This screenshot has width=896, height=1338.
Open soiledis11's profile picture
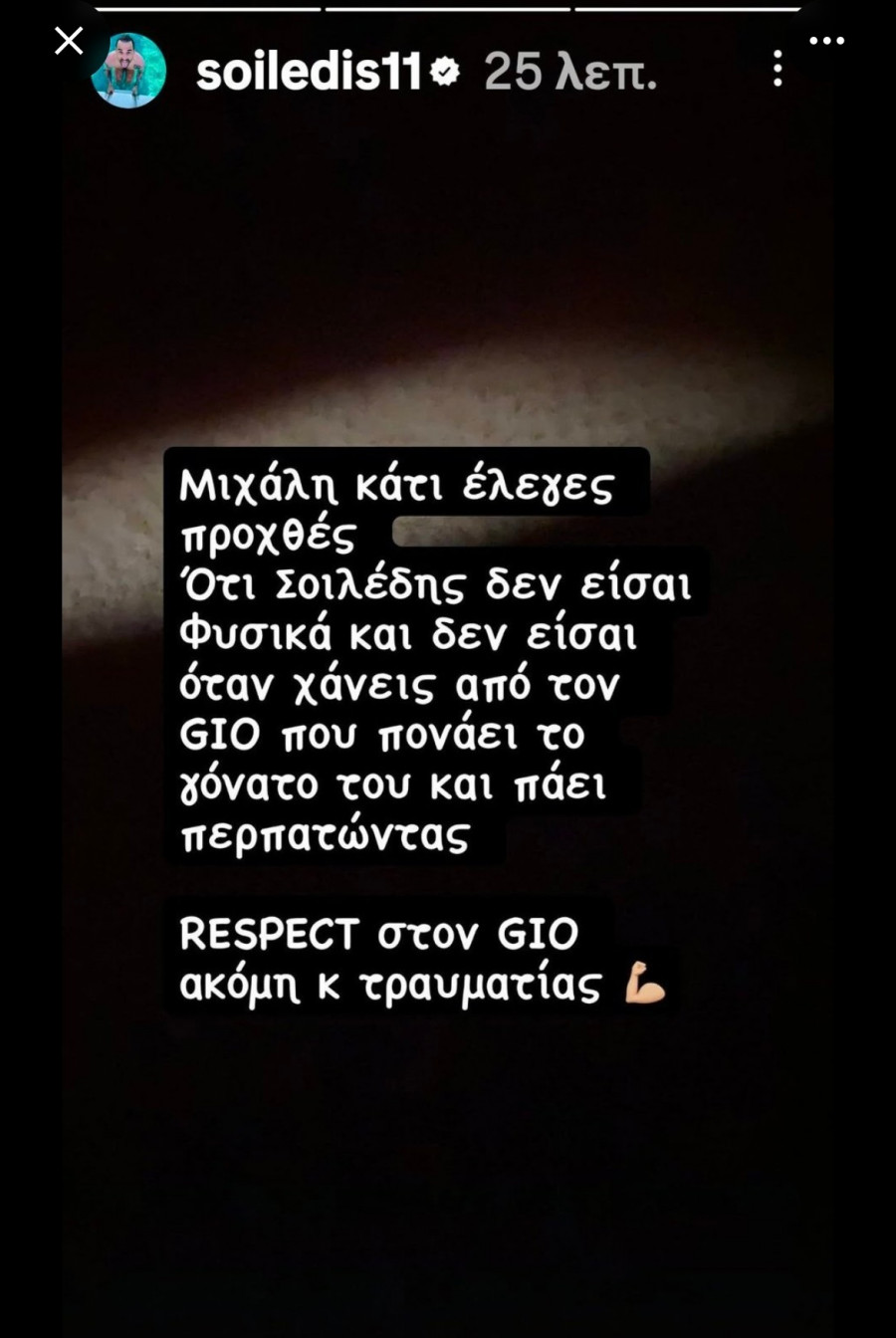[x=128, y=71]
